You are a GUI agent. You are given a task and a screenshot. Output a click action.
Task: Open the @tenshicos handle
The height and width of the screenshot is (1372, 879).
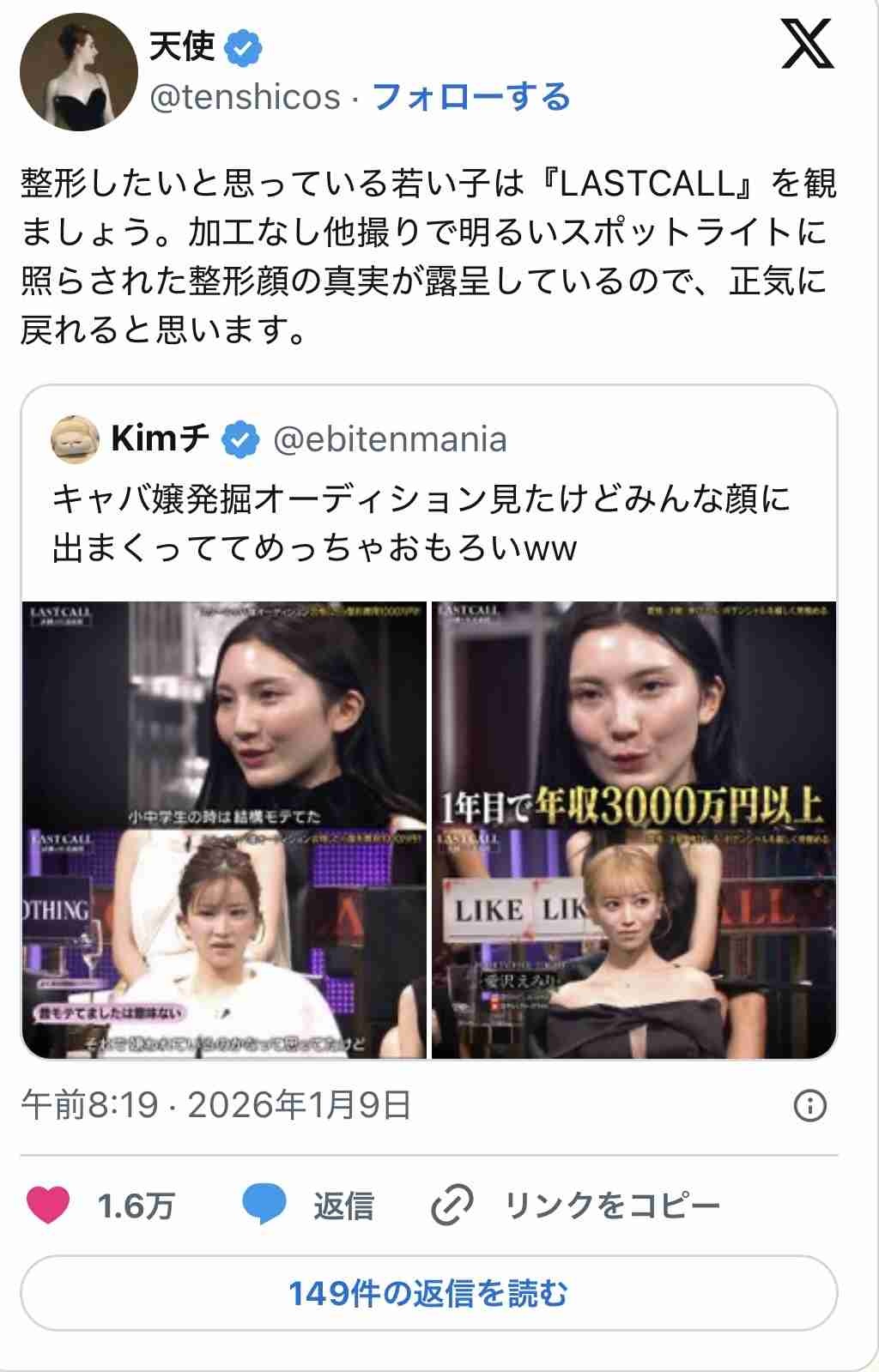246,97
